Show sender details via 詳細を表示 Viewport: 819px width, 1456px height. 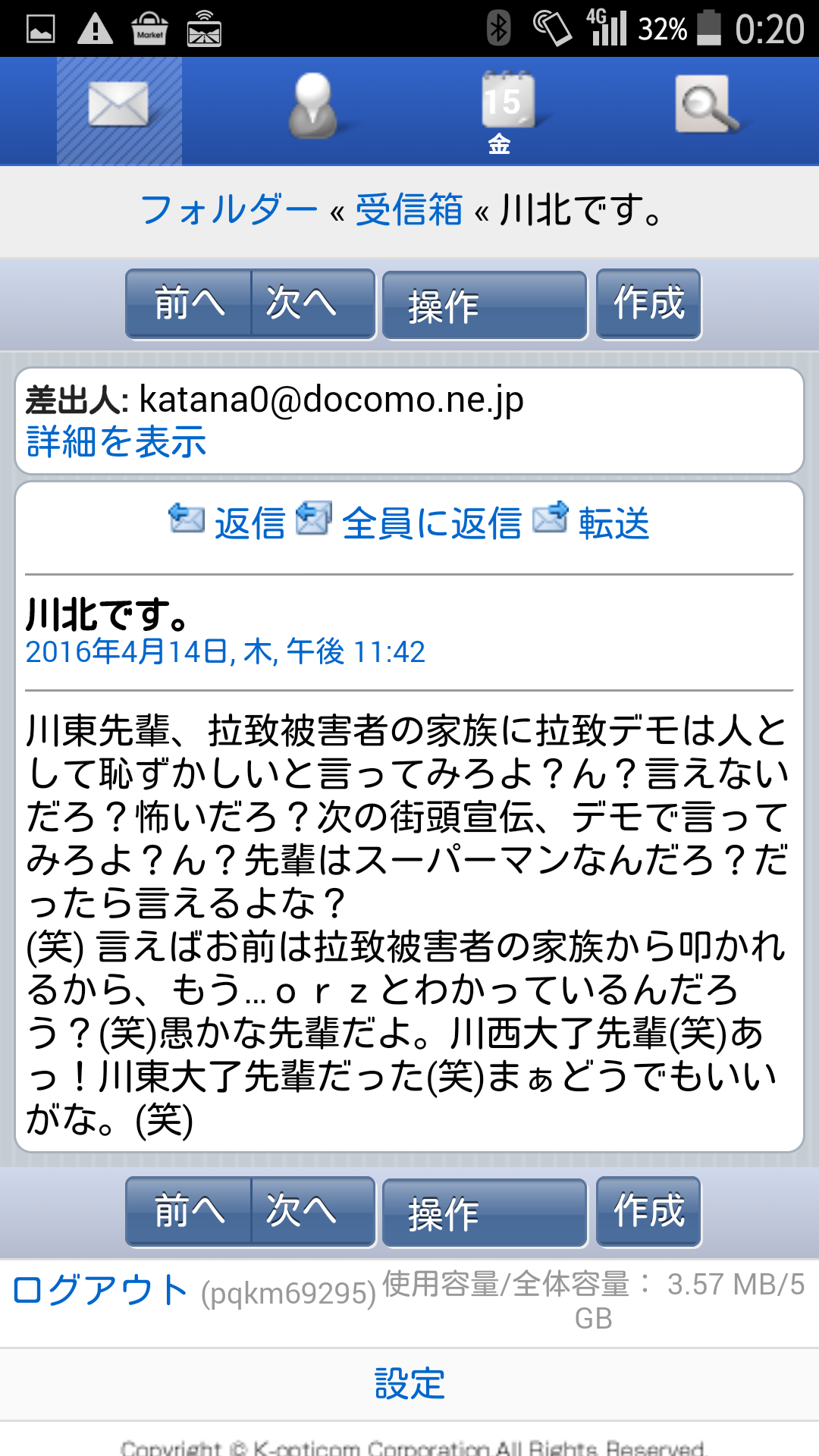click(x=116, y=441)
